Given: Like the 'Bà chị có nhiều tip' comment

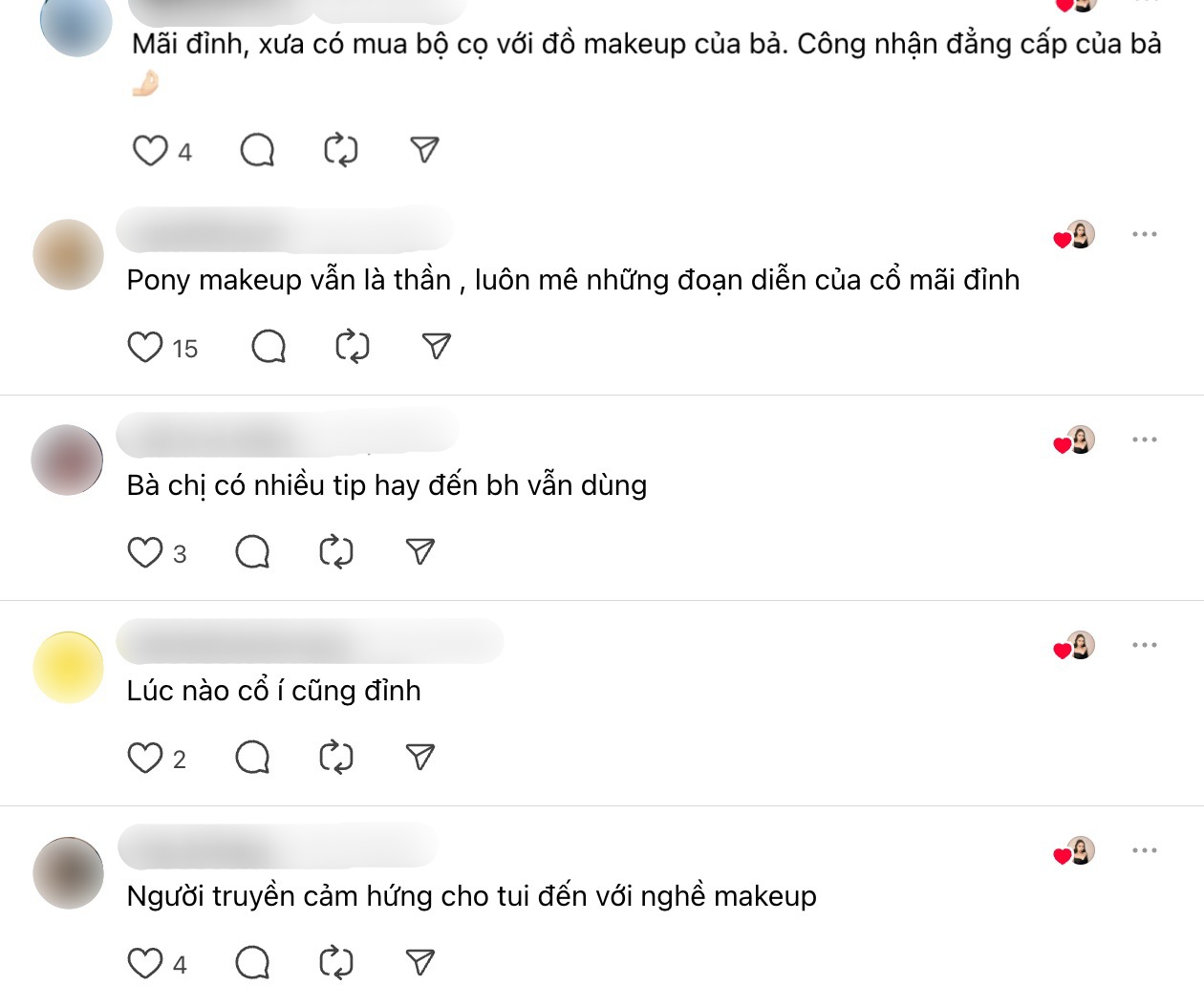Looking at the screenshot, I should 145,552.
